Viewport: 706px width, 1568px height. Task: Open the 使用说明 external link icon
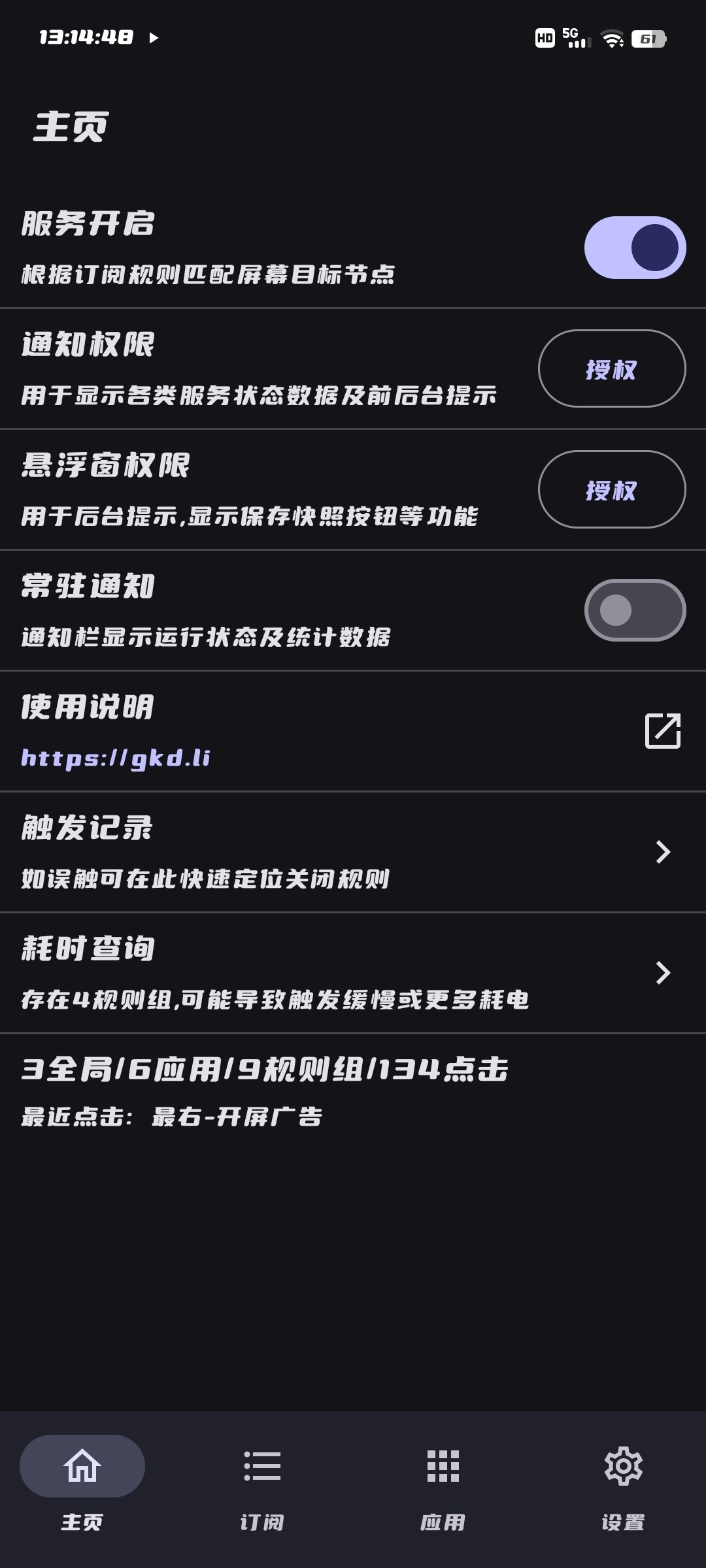662,730
